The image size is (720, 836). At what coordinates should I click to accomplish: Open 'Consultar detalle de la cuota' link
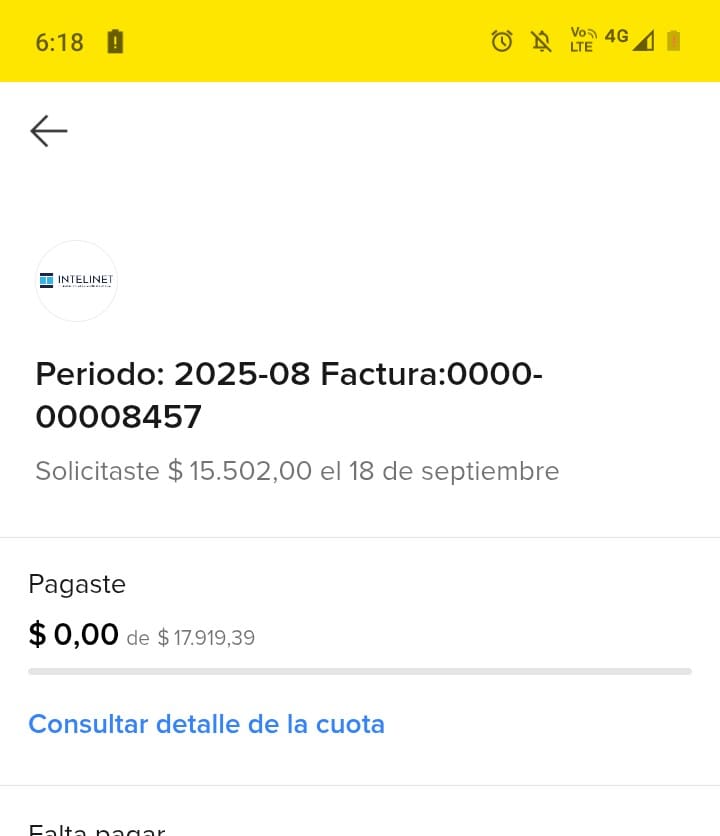206,724
